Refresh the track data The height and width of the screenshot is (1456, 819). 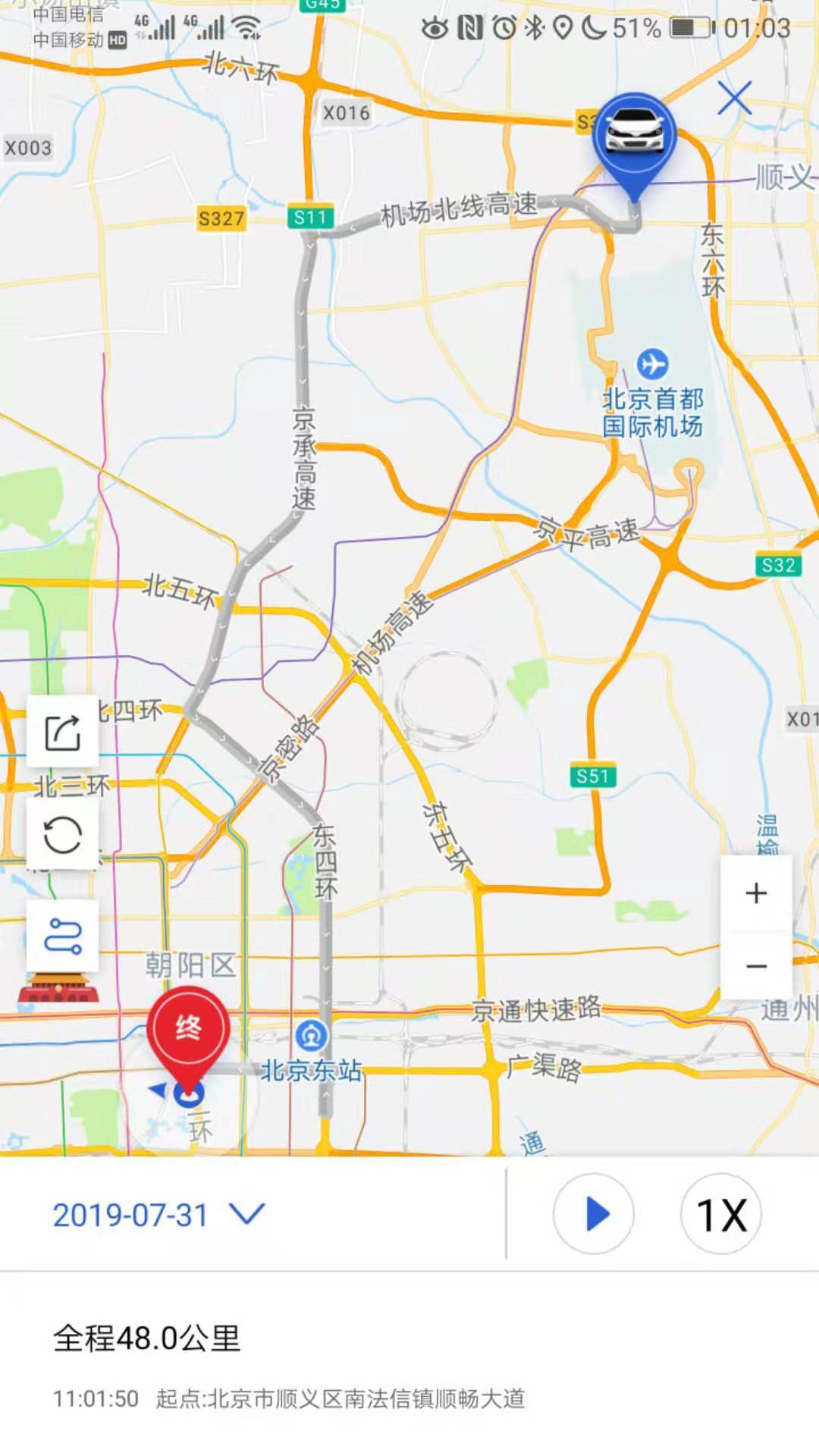pyautogui.click(x=63, y=835)
